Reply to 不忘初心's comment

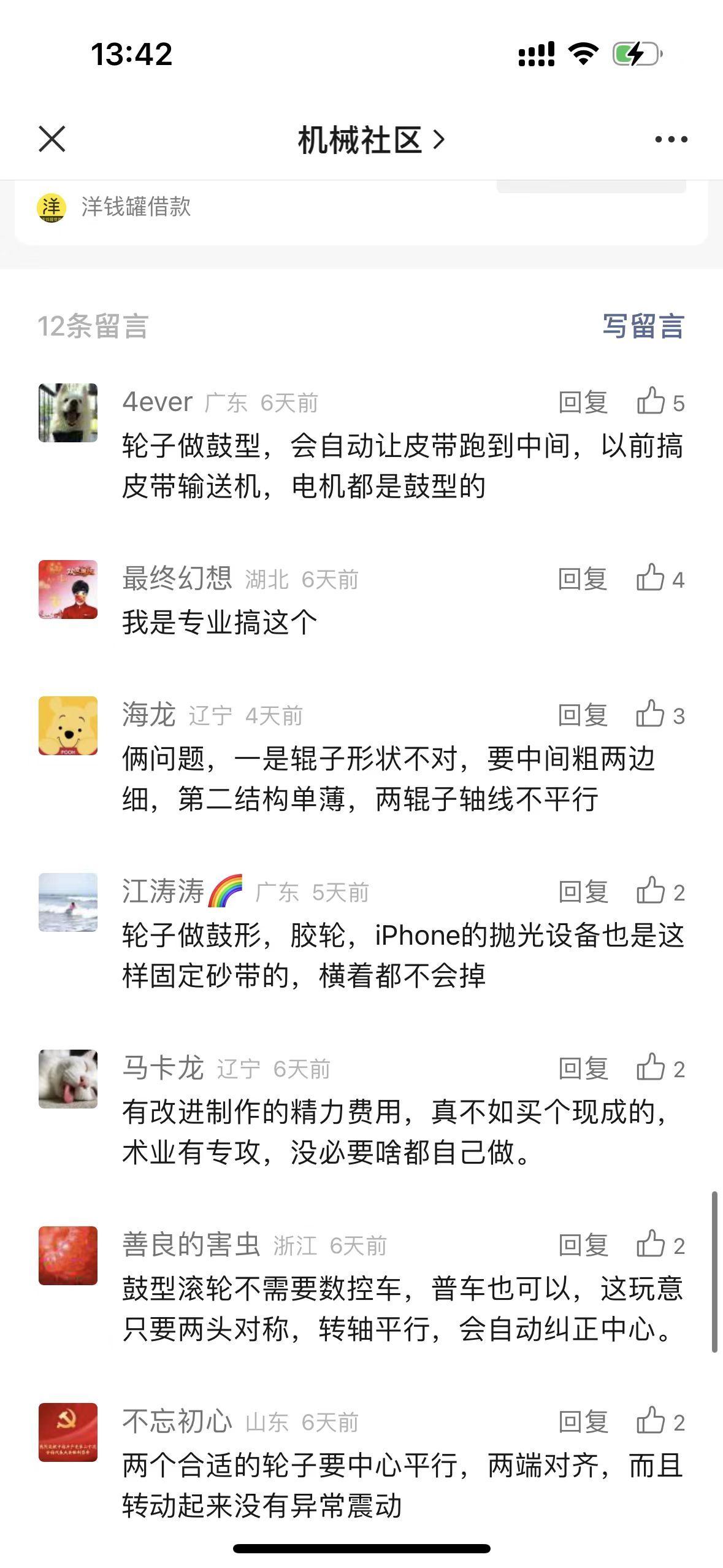pos(583,1422)
